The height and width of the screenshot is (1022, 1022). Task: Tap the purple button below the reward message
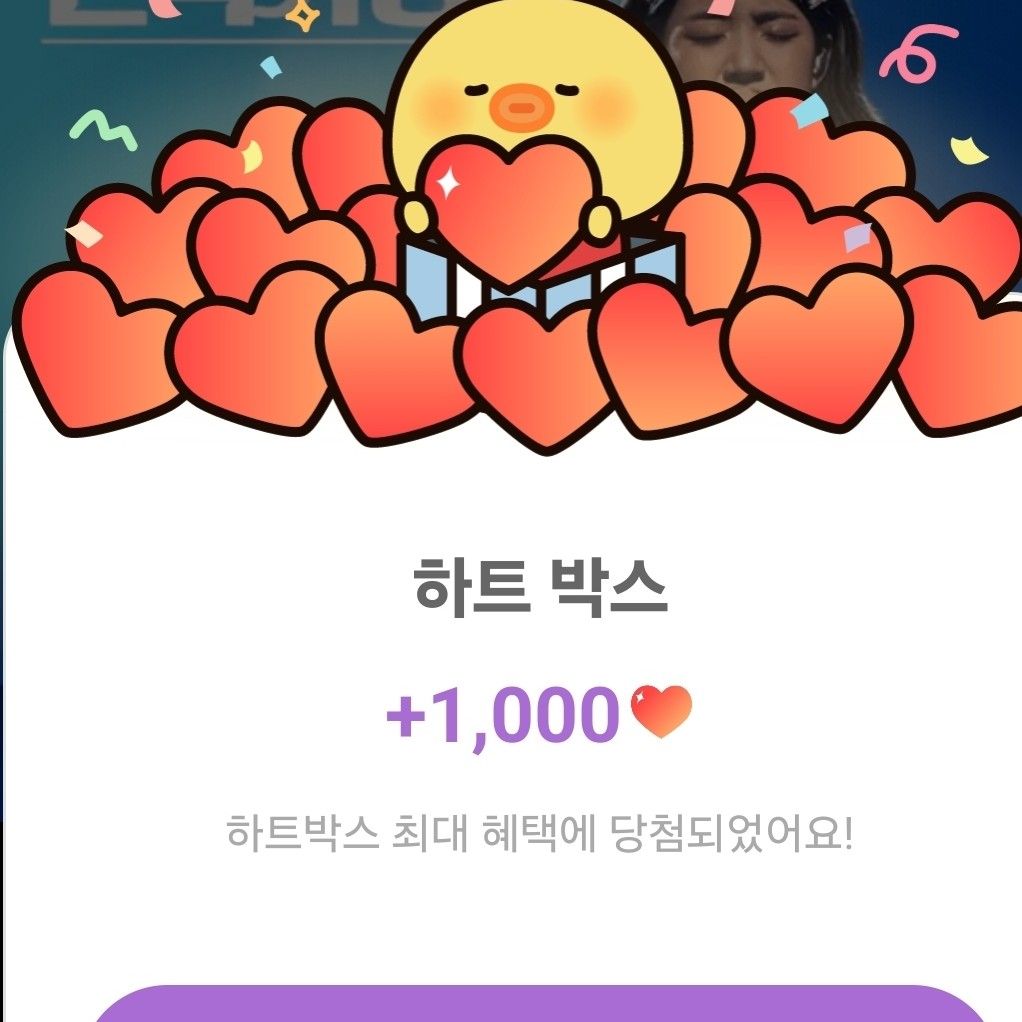point(540,1003)
